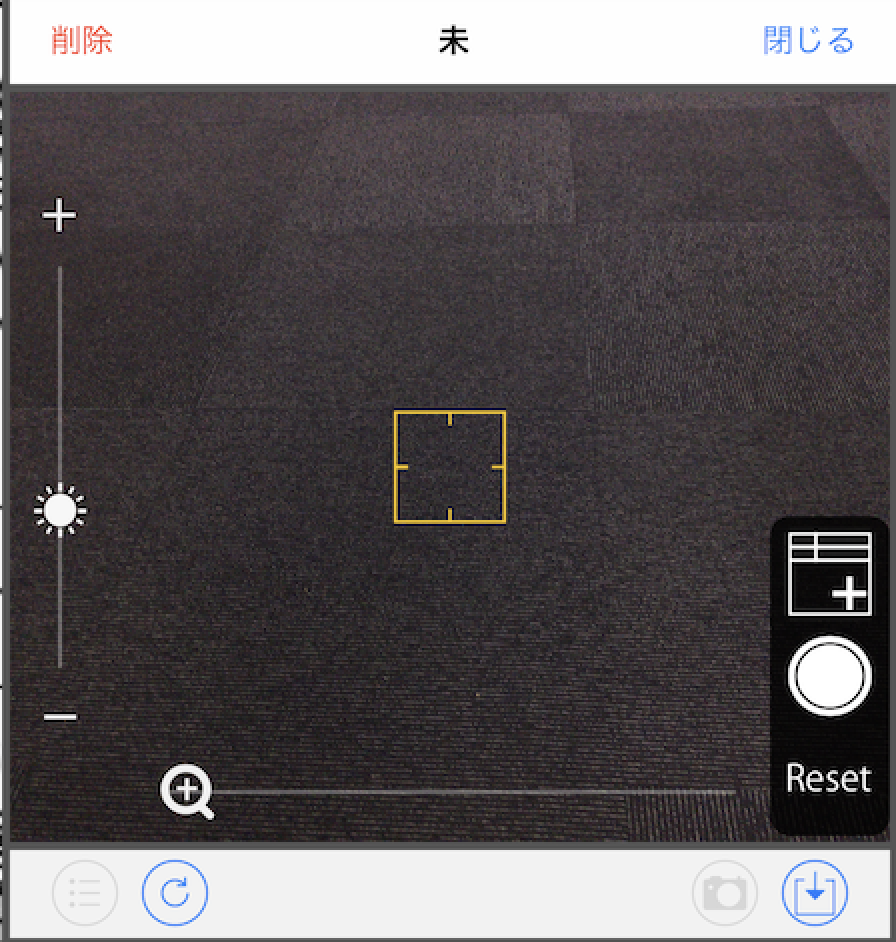Decrease brightness with the minus icon
The height and width of the screenshot is (942, 896).
tap(60, 716)
